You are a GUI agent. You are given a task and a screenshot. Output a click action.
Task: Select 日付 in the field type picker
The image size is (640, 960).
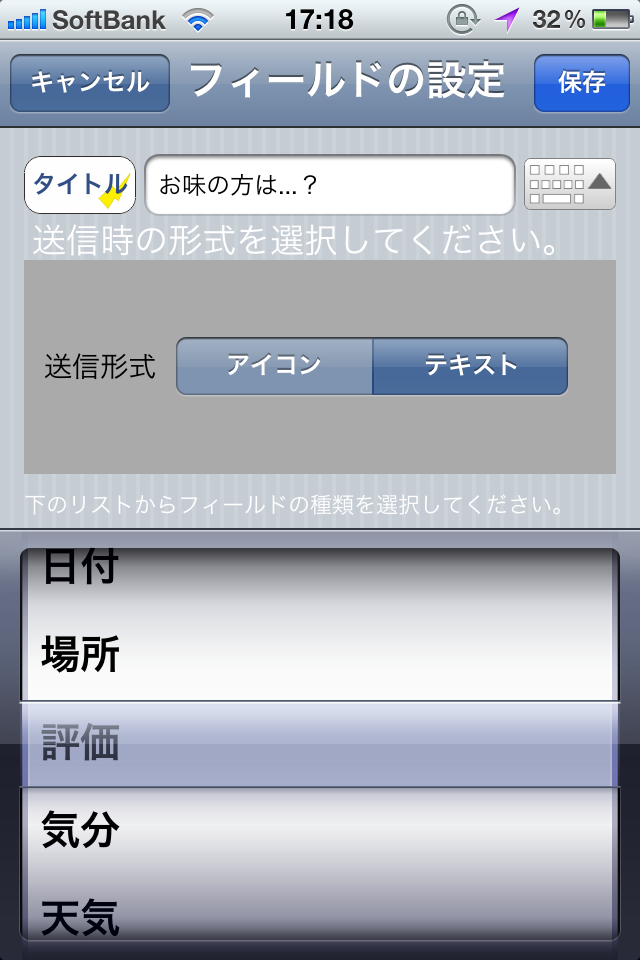80,568
